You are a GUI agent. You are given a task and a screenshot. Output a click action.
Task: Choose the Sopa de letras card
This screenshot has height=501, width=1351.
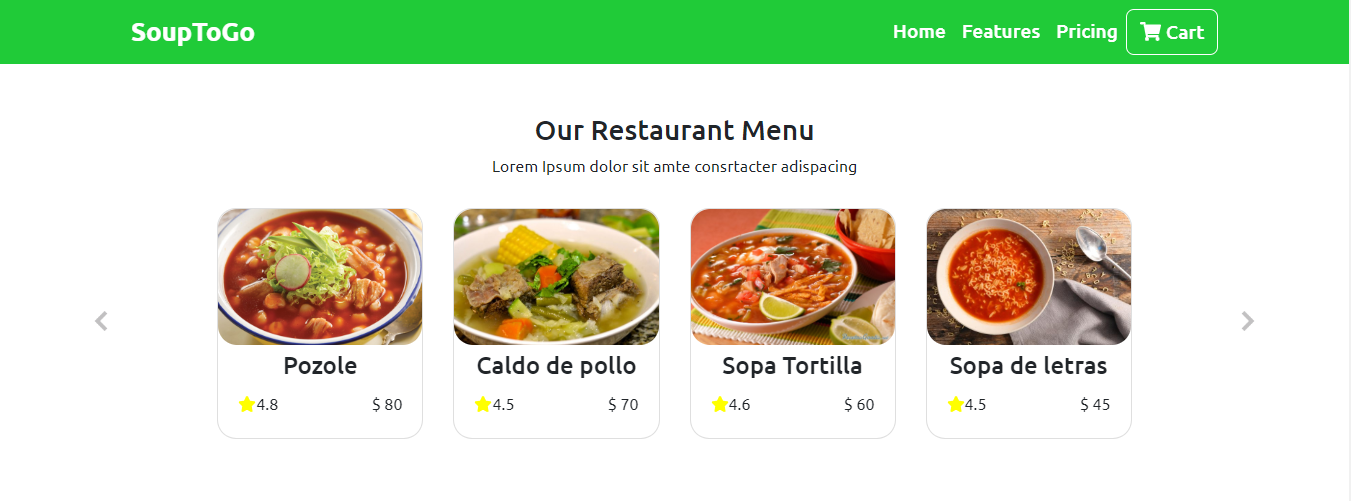pos(1028,322)
